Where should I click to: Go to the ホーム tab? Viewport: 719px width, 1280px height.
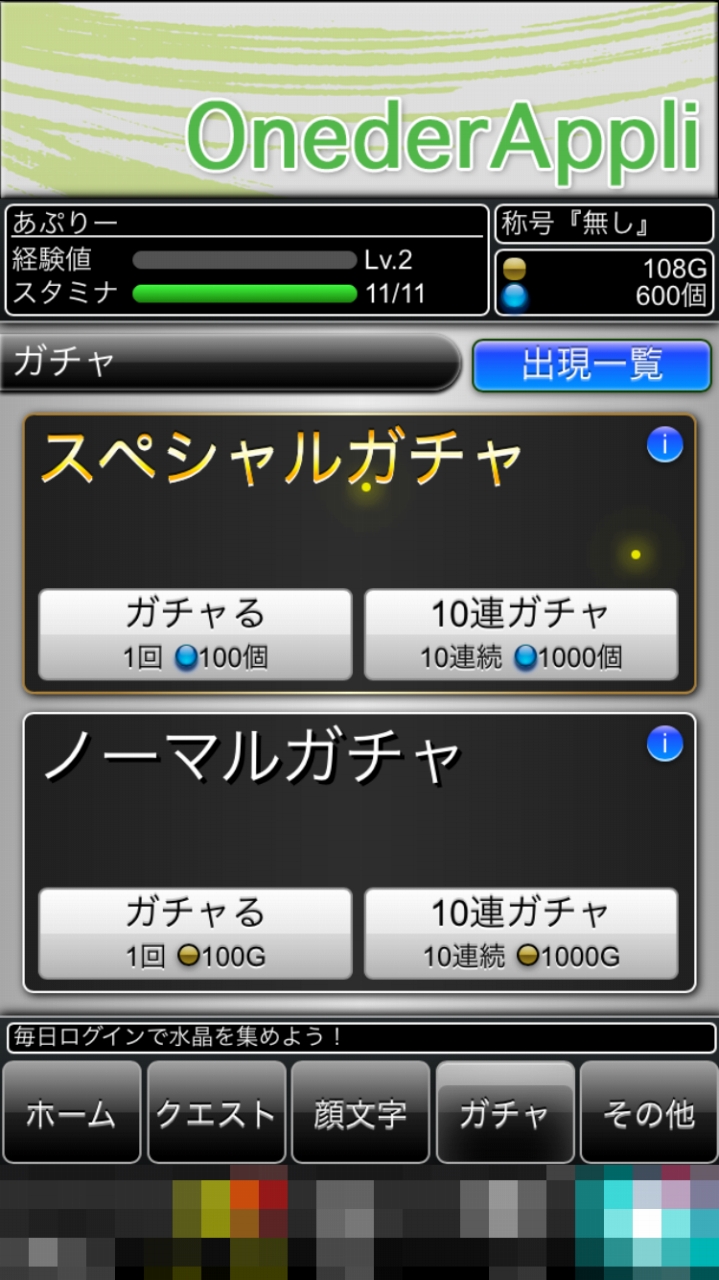(x=72, y=1112)
